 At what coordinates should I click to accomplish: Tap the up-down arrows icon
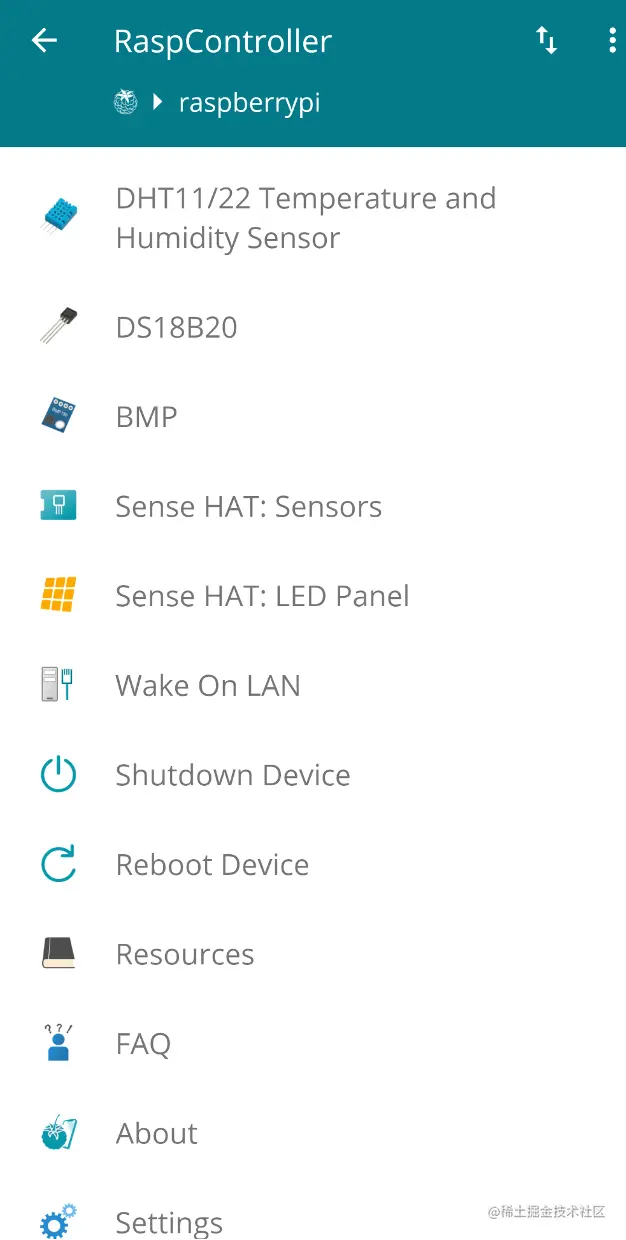click(x=546, y=41)
